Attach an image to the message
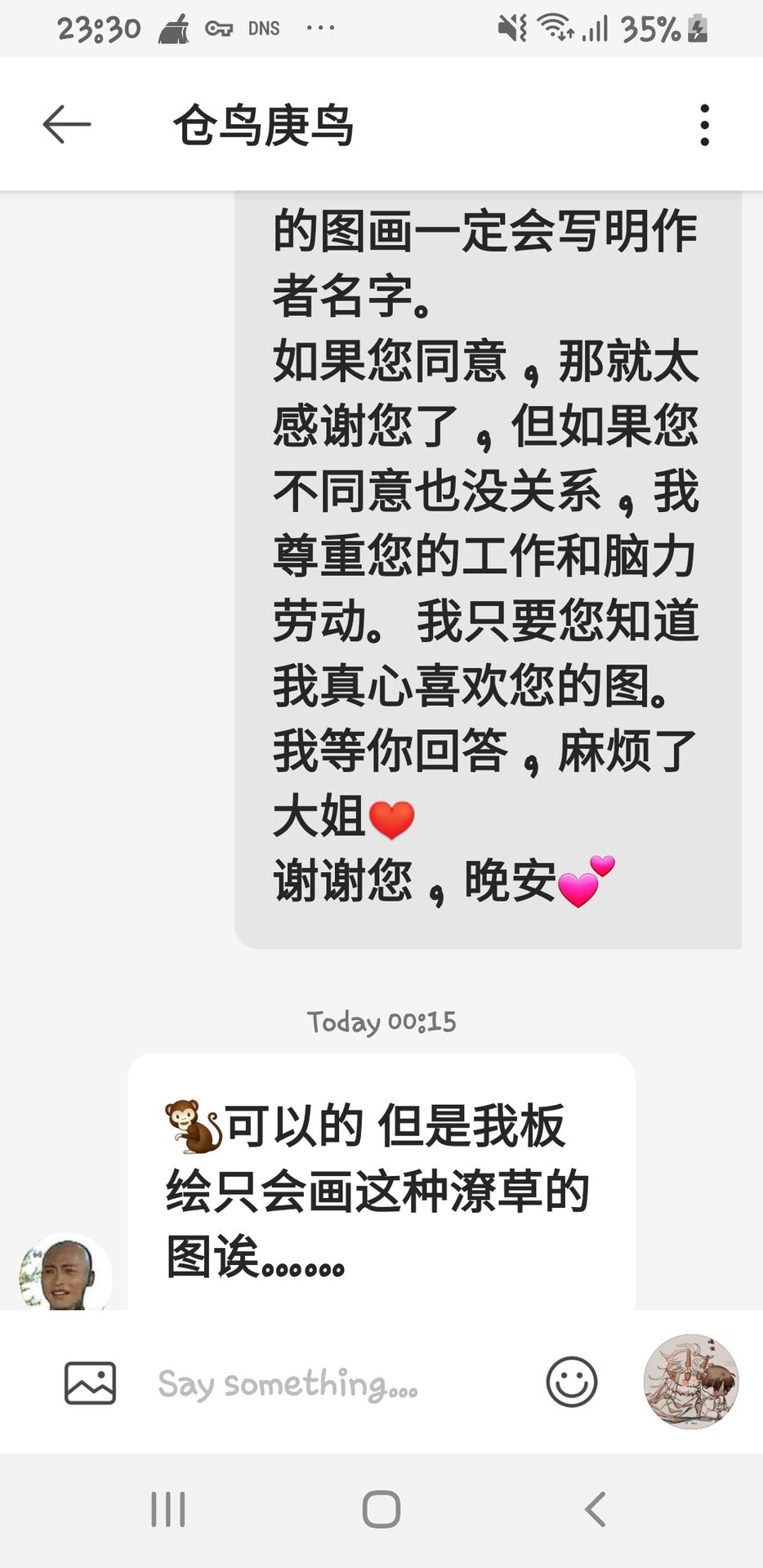This screenshot has height=1568, width=763. click(90, 1383)
